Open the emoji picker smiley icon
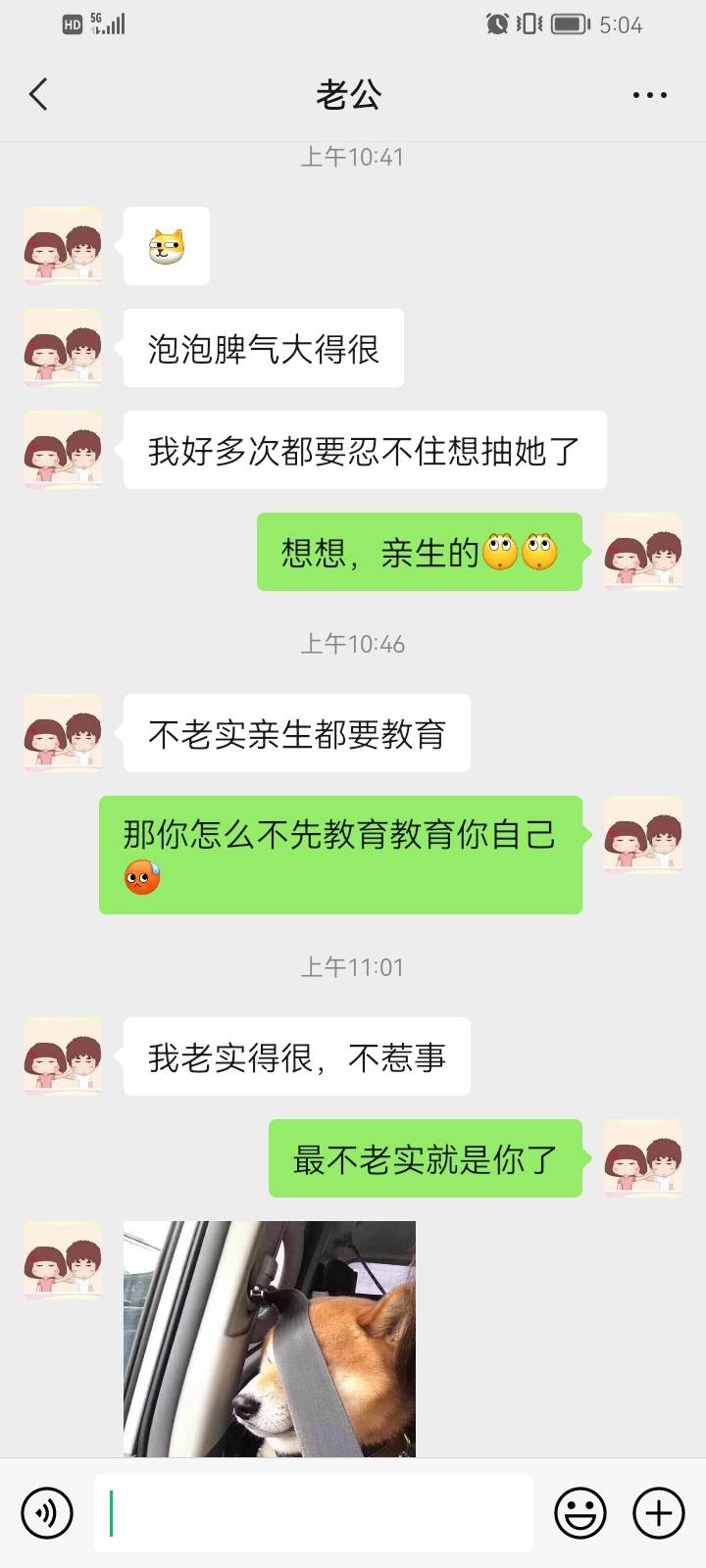Image resolution: width=706 pixels, height=1568 pixels. pos(580,1512)
